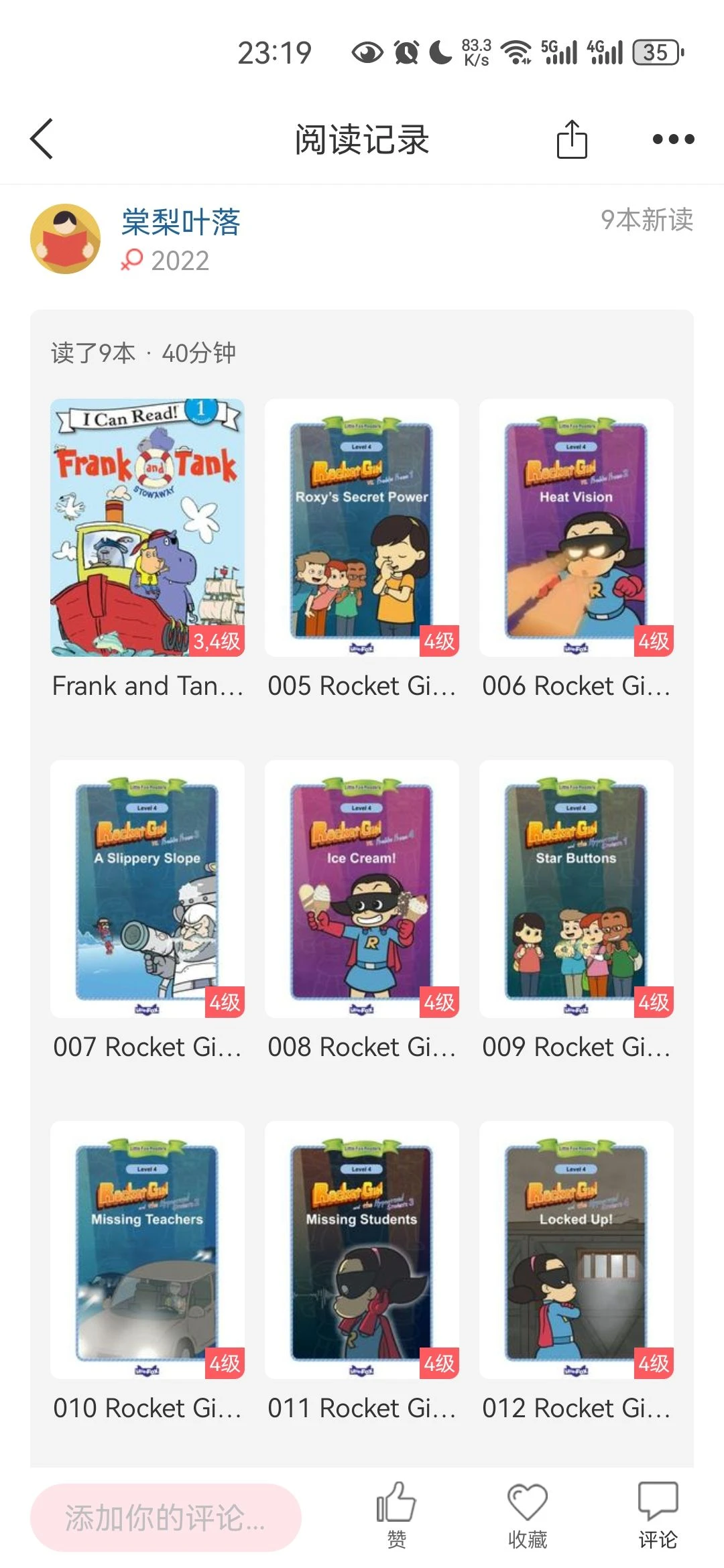Open comments via the 评论 icon
This screenshot has width=724, height=1568.
tap(658, 1514)
